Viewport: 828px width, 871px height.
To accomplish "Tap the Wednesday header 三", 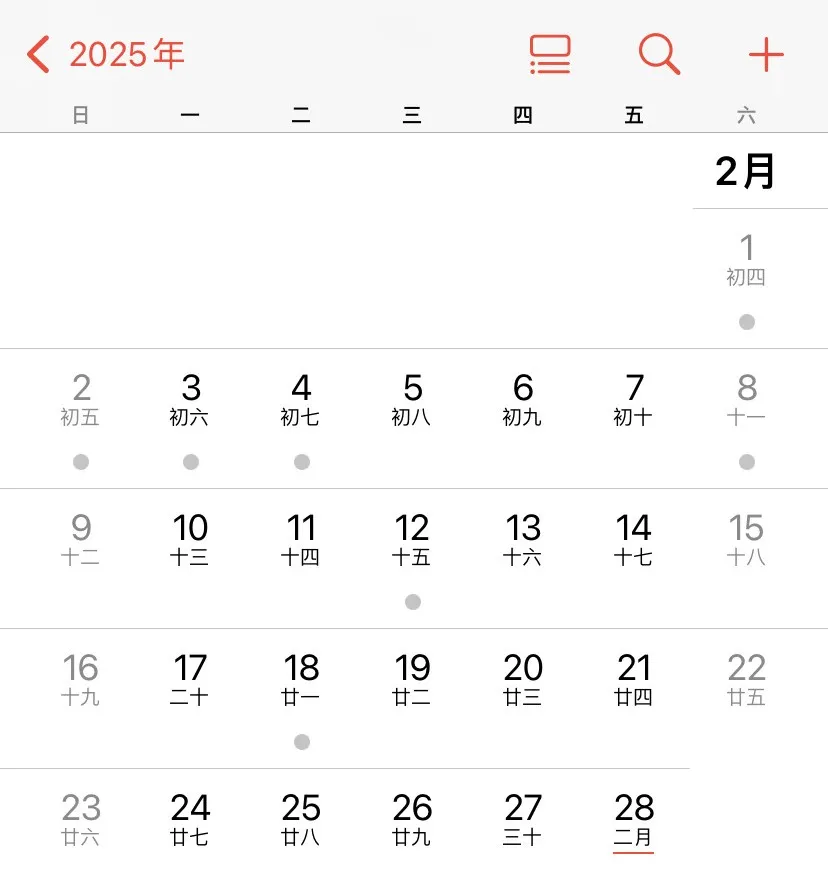I will point(412,114).
